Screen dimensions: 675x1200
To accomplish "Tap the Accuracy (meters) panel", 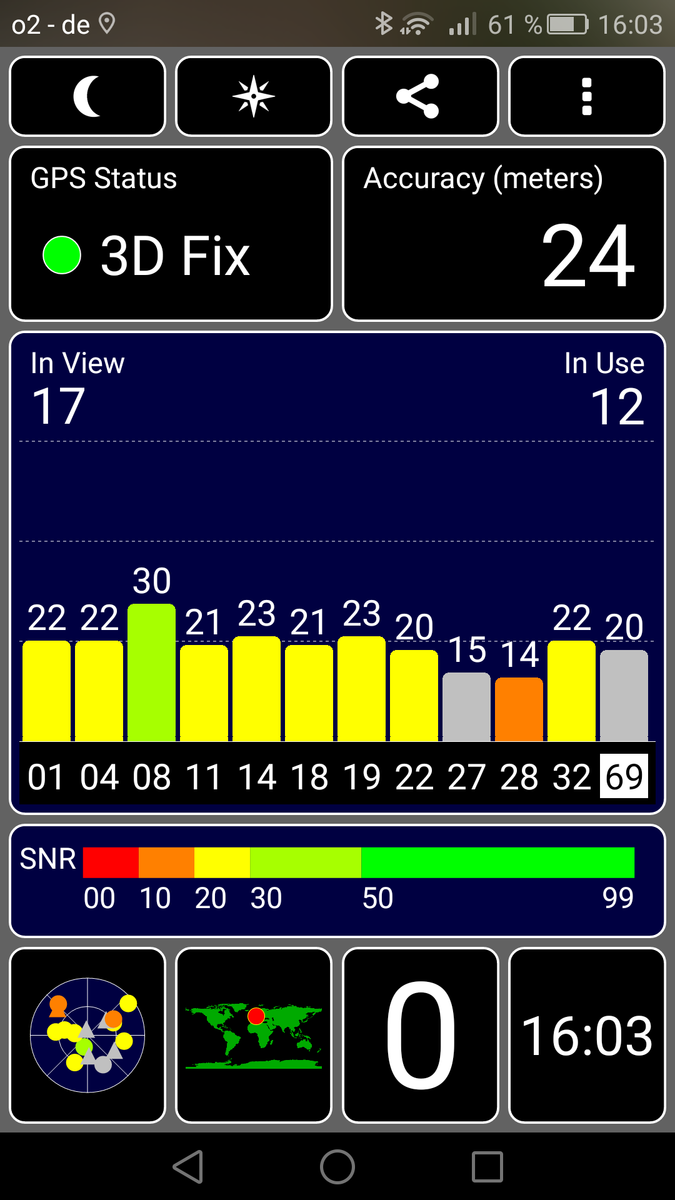I will pos(503,234).
